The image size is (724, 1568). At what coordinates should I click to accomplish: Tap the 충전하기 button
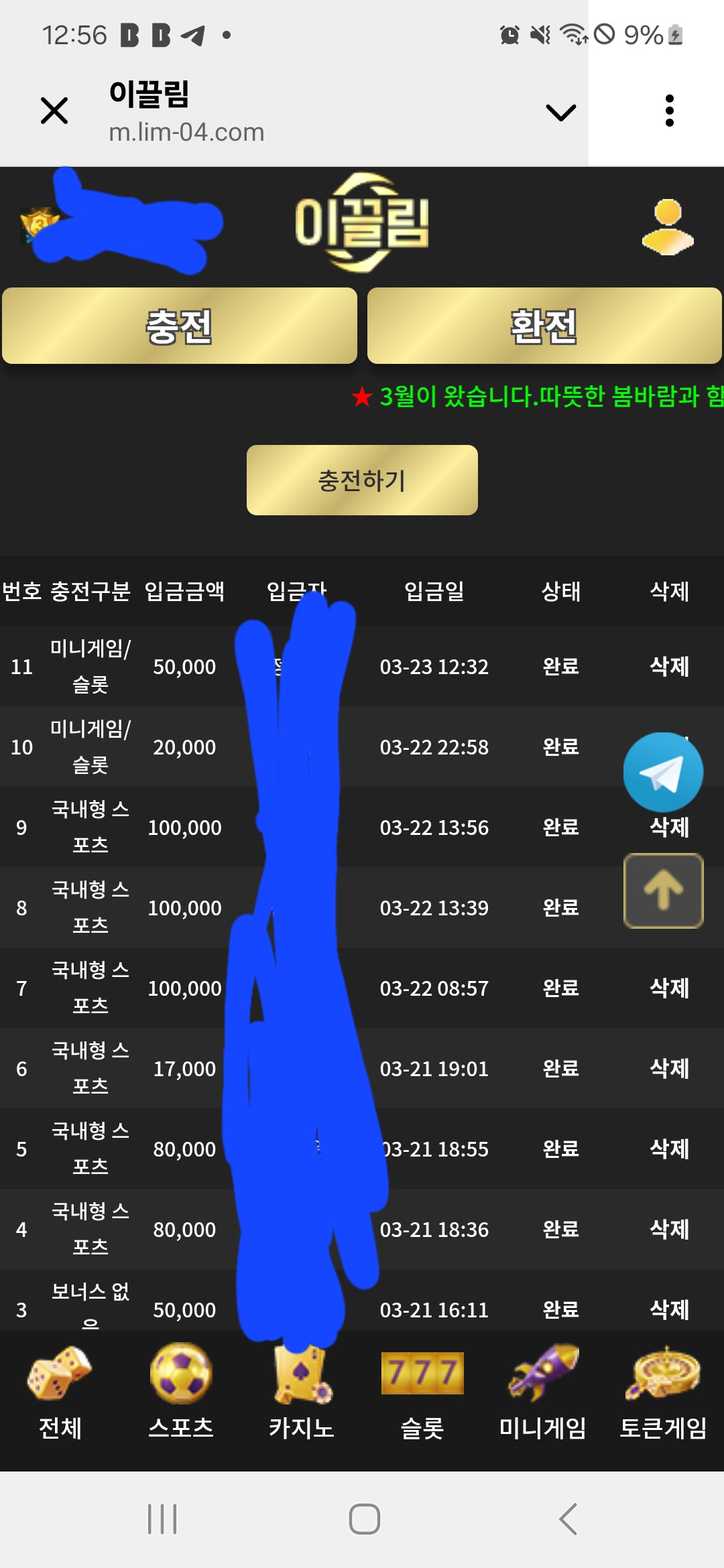pyautogui.click(x=362, y=480)
